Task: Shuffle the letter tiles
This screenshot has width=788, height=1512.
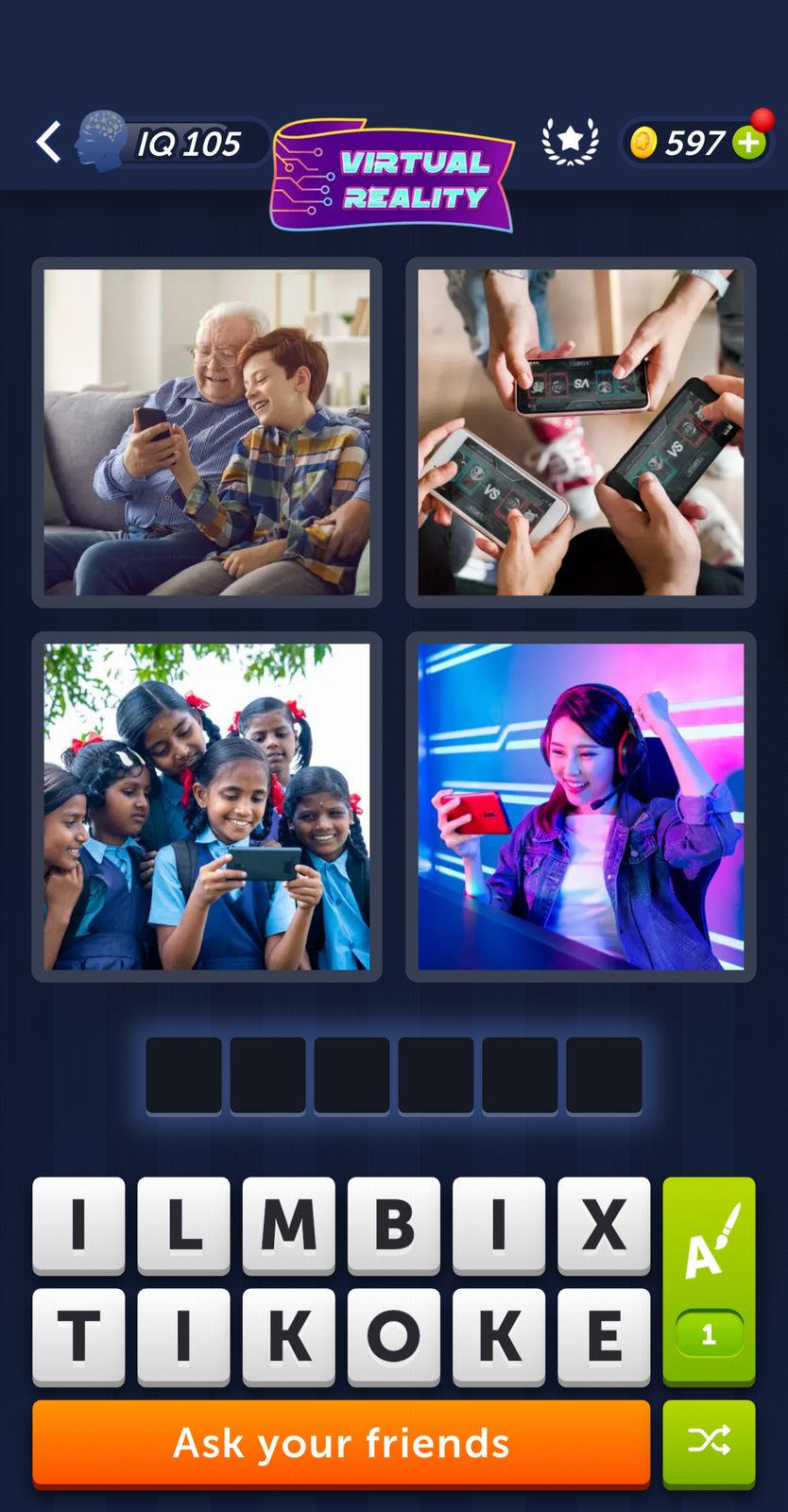Action: (x=709, y=1441)
